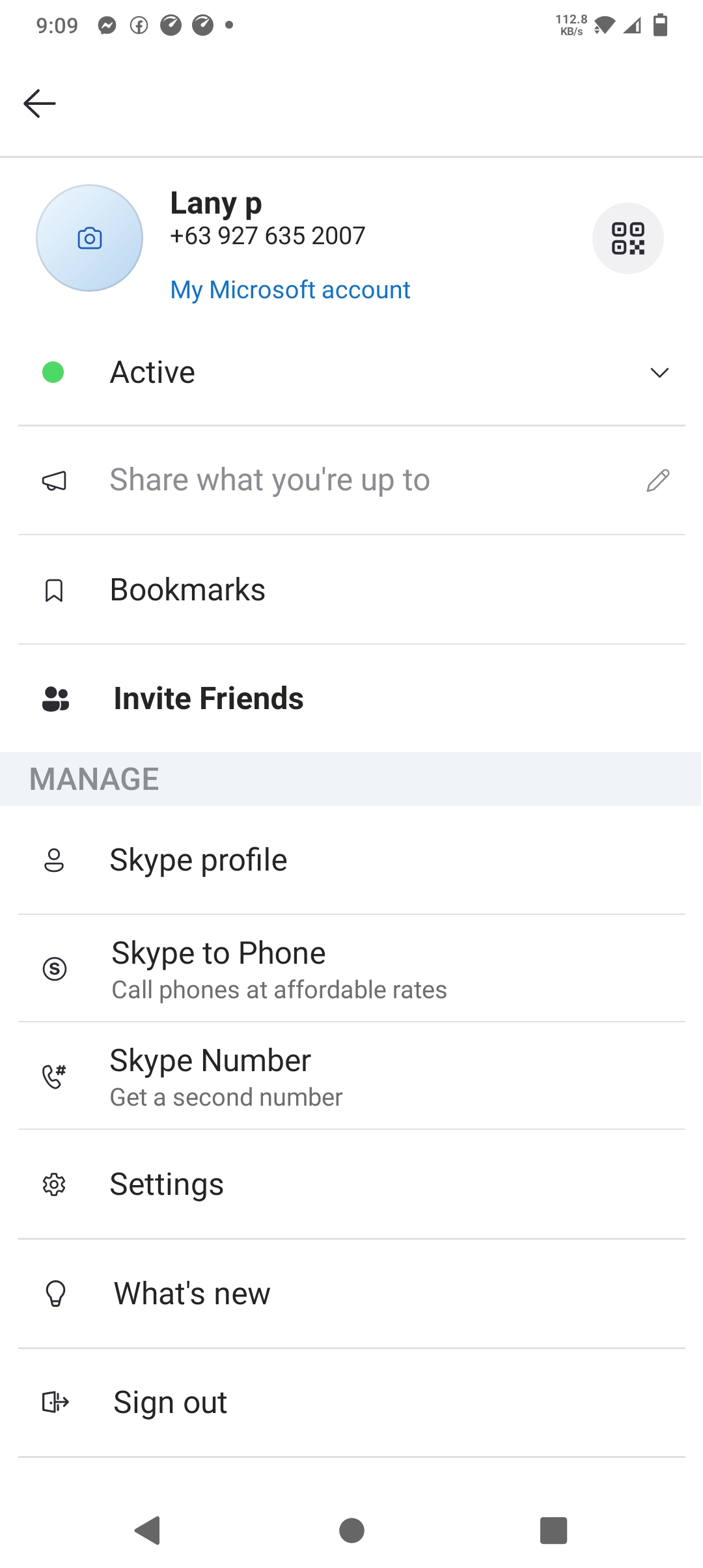Open the QR code button
Image resolution: width=703 pixels, height=1568 pixels.
tap(628, 238)
